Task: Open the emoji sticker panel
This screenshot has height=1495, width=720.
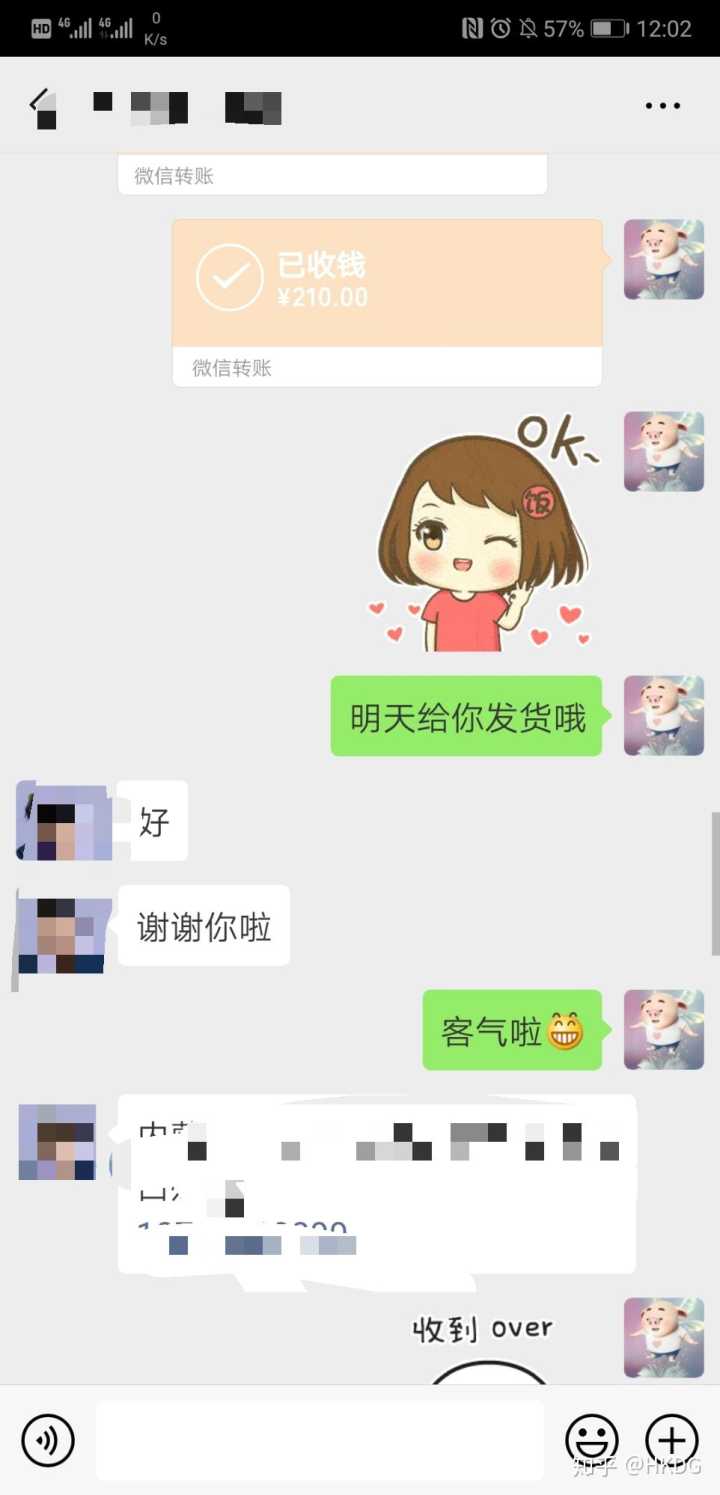Action: pyautogui.click(x=592, y=1440)
